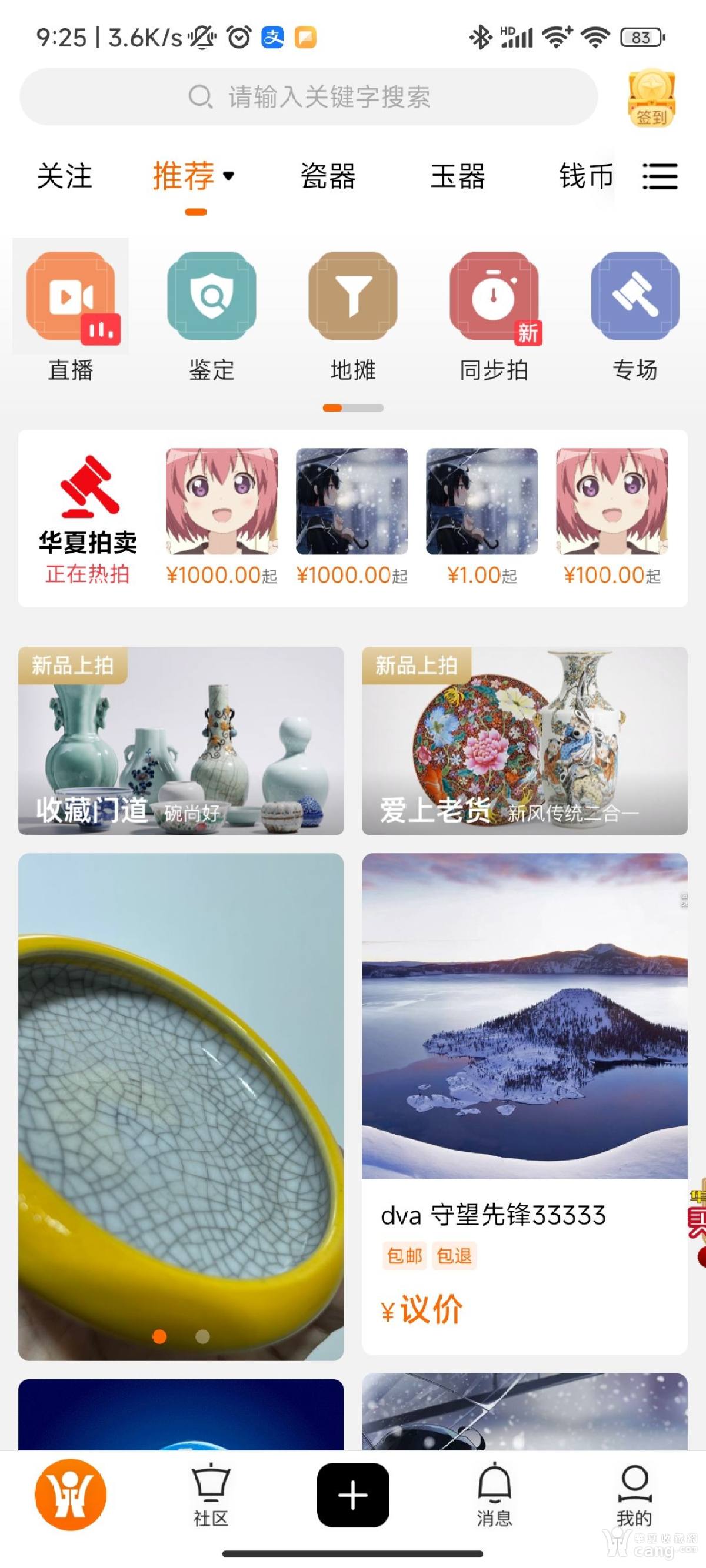Tap the plus button to publish
The width and height of the screenshot is (706, 1568).
(x=352, y=1495)
